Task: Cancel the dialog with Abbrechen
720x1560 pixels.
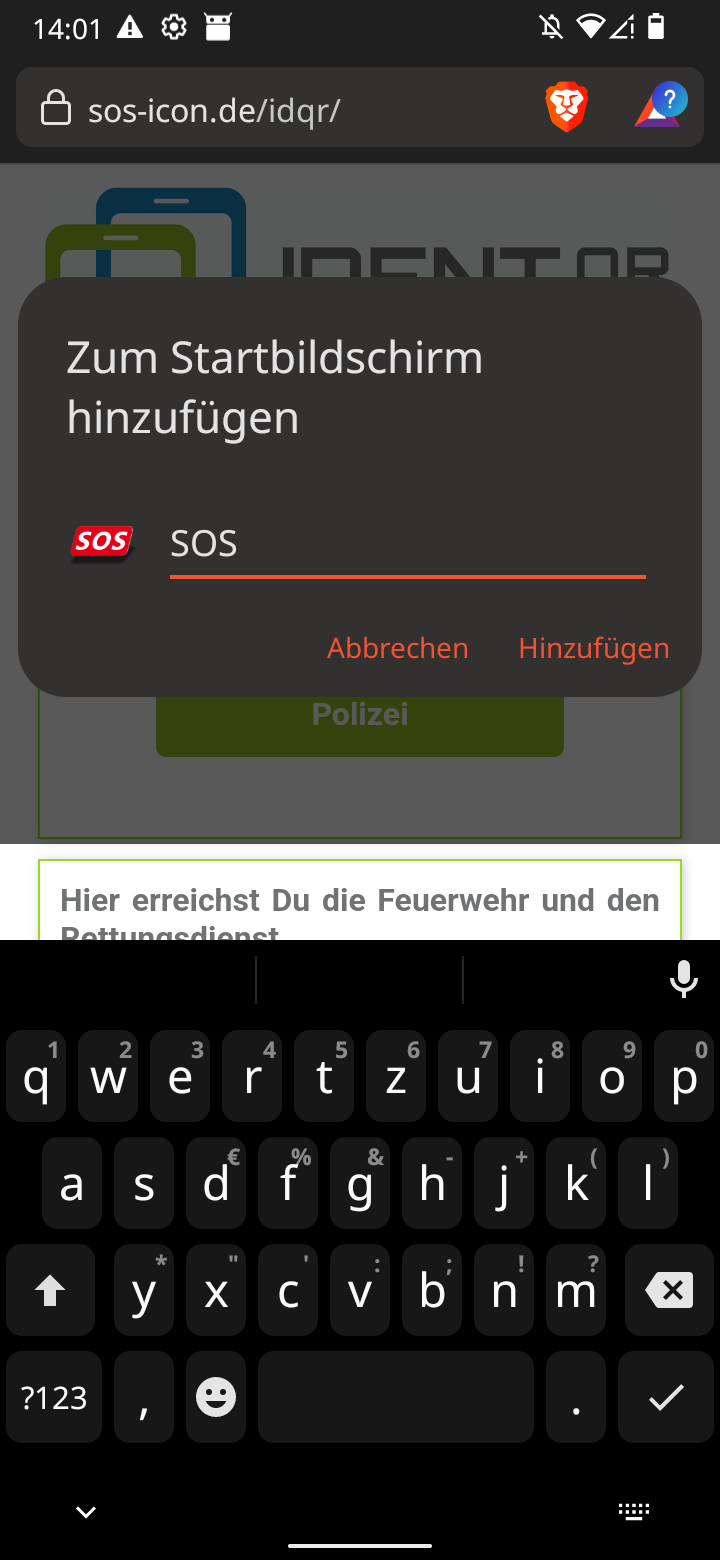Action: pos(398,648)
